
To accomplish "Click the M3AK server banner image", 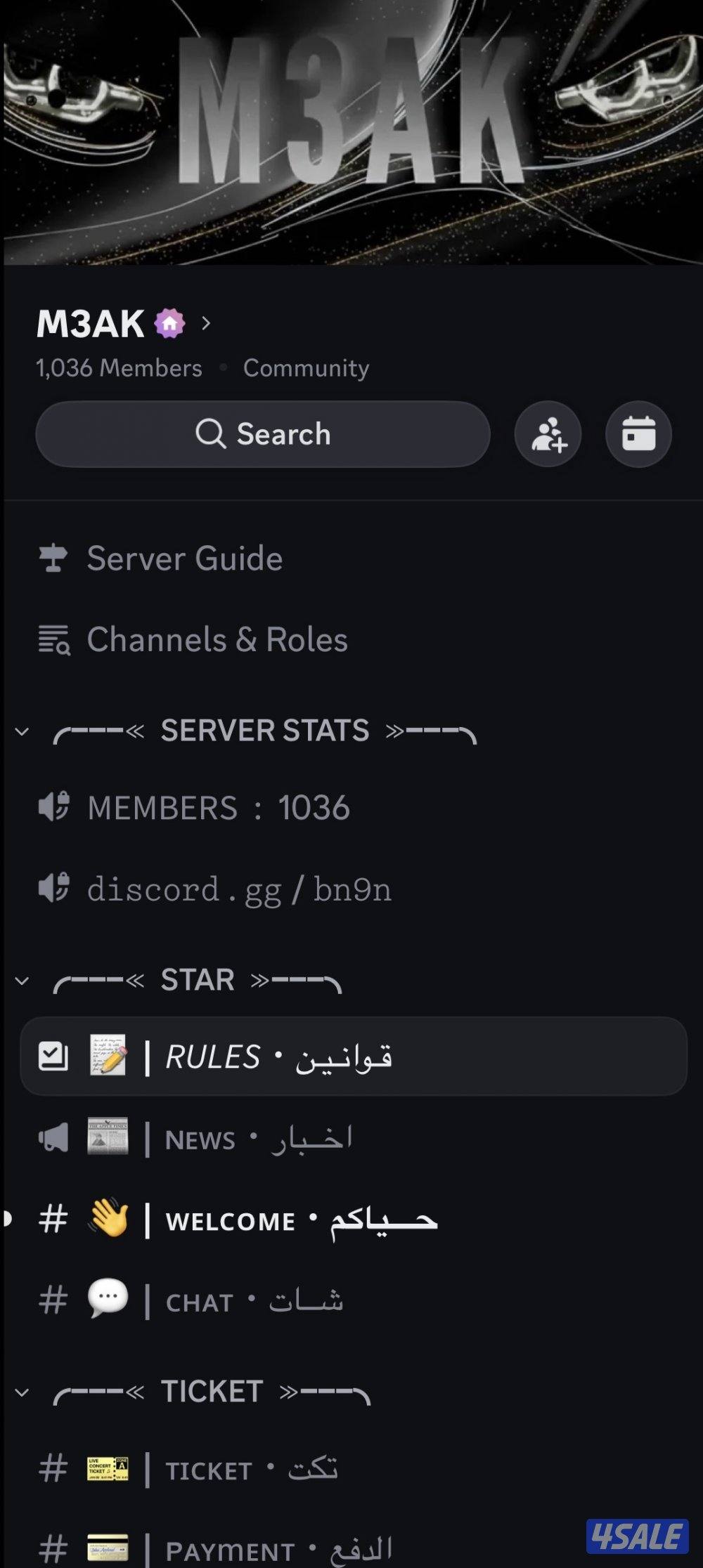I will pyautogui.click(x=351, y=130).
